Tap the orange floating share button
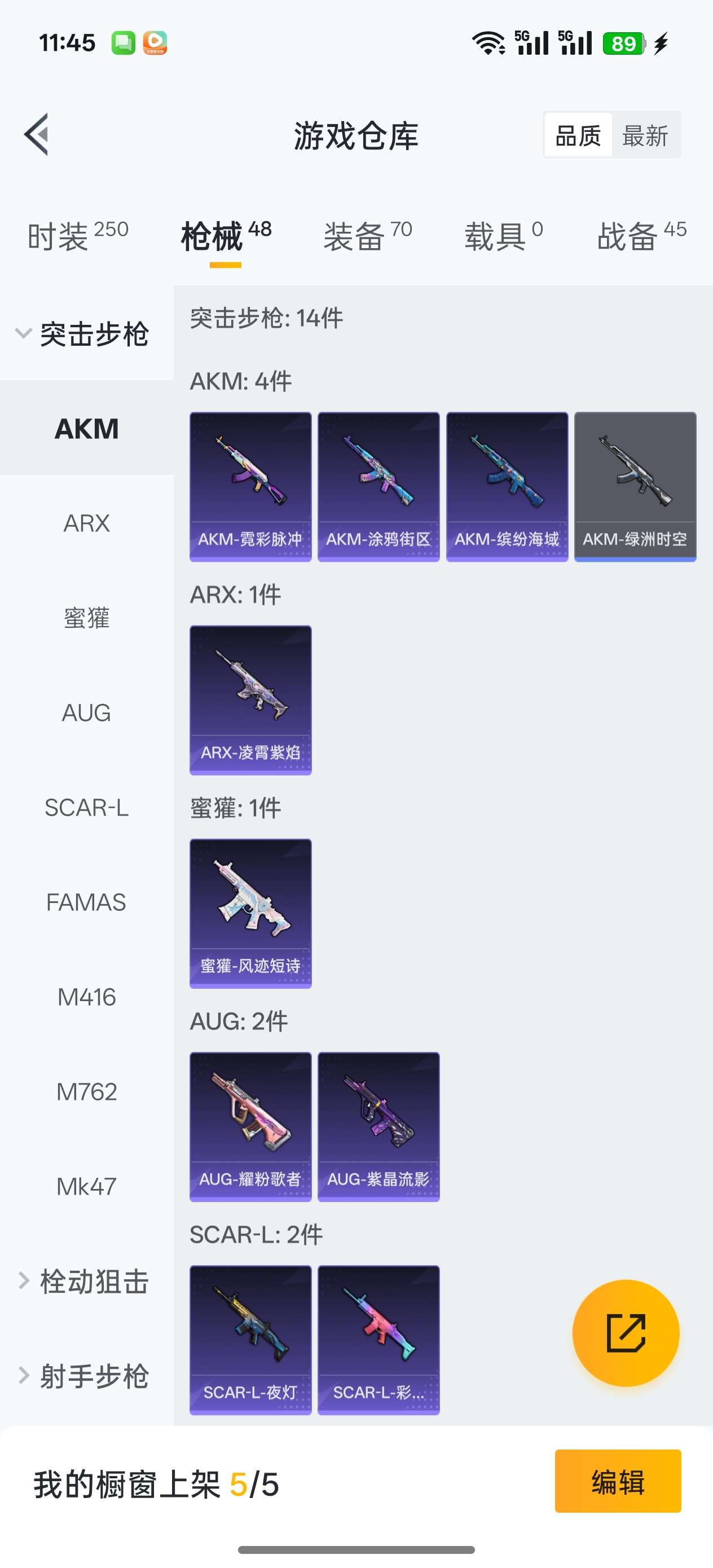713x1568 pixels. [626, 1333]
